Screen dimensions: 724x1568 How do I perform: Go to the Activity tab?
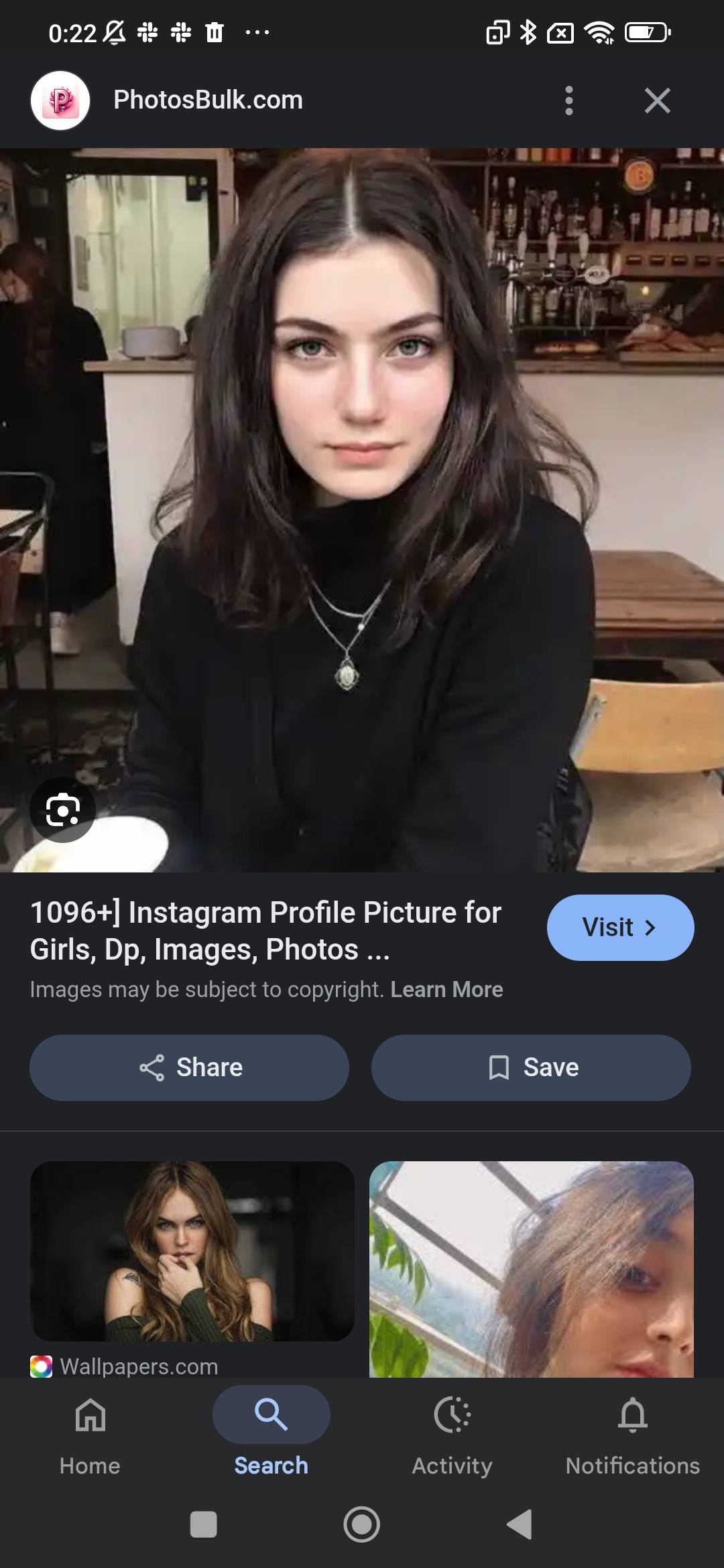pyautogui.click(x=452, y=1435)
